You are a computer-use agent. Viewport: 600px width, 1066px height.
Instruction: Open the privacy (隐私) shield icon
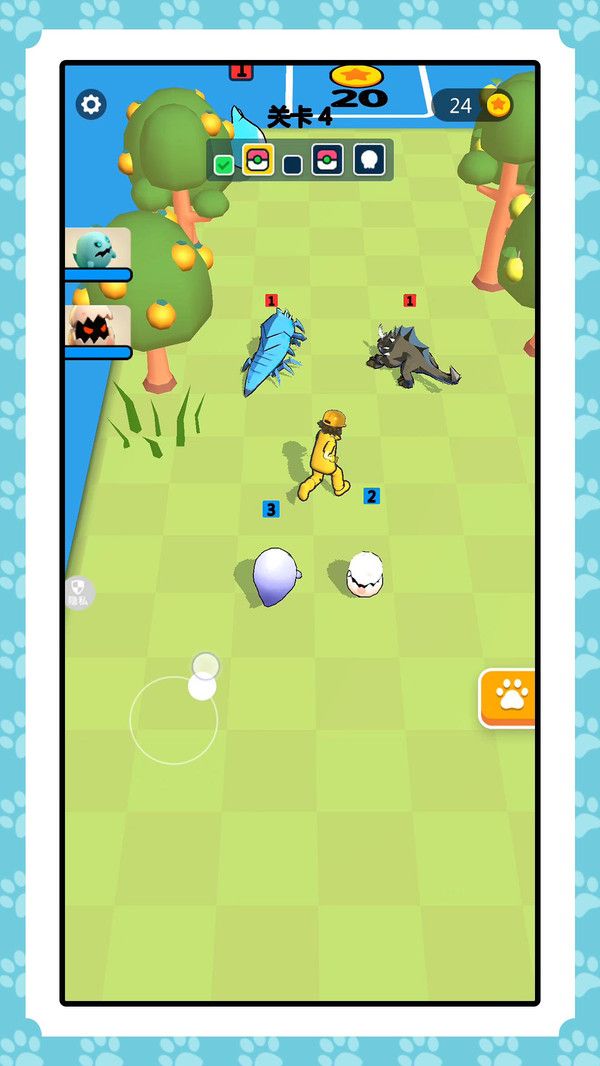[78, 593]
